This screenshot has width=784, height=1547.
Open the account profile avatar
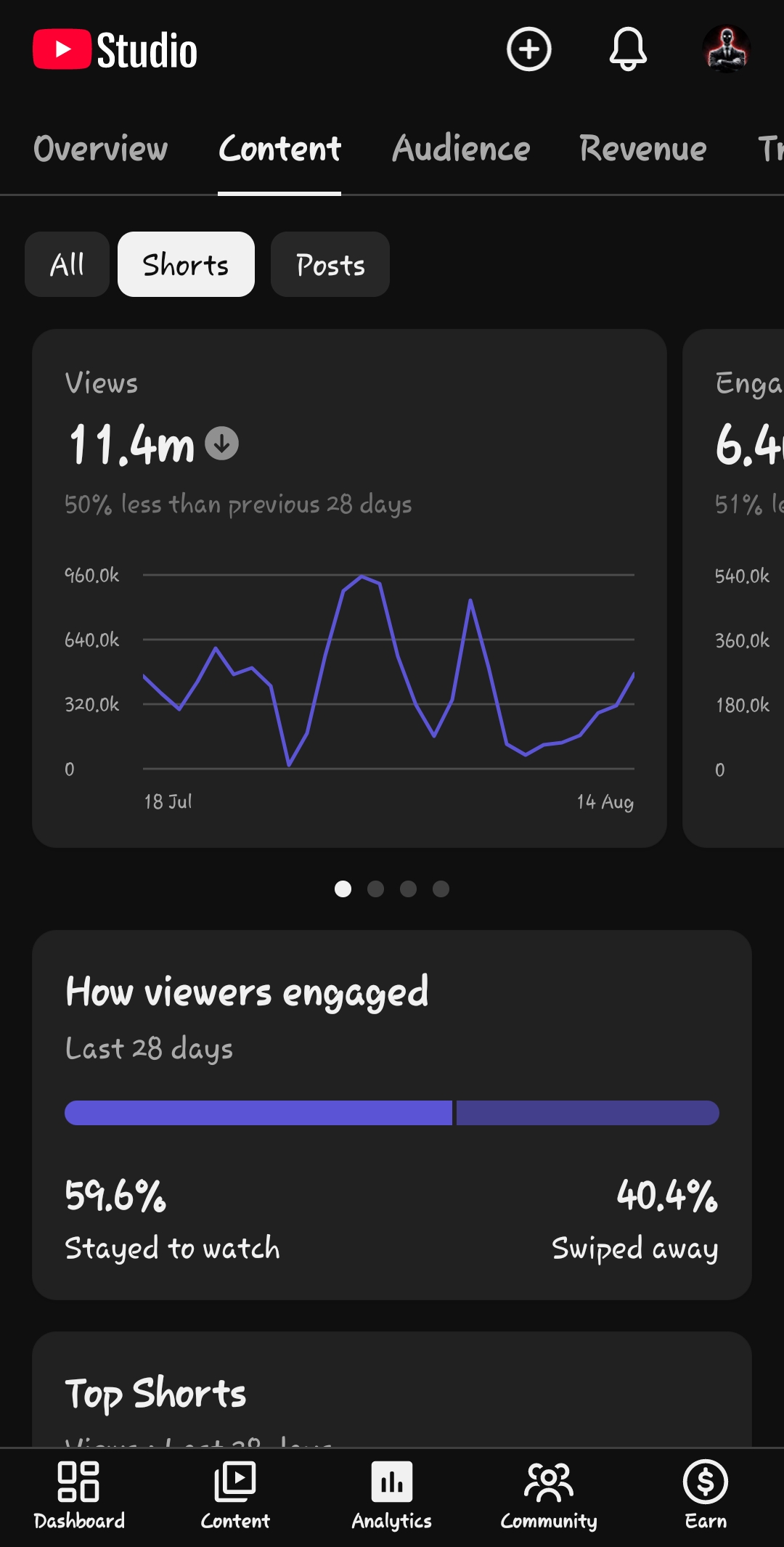pyautogui.click(x=727, y=49)
